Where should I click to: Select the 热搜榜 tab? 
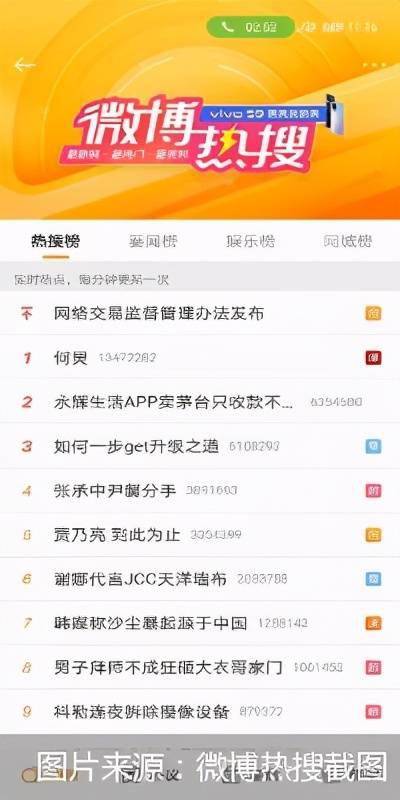pyautogui.click(x=56, y=241)
